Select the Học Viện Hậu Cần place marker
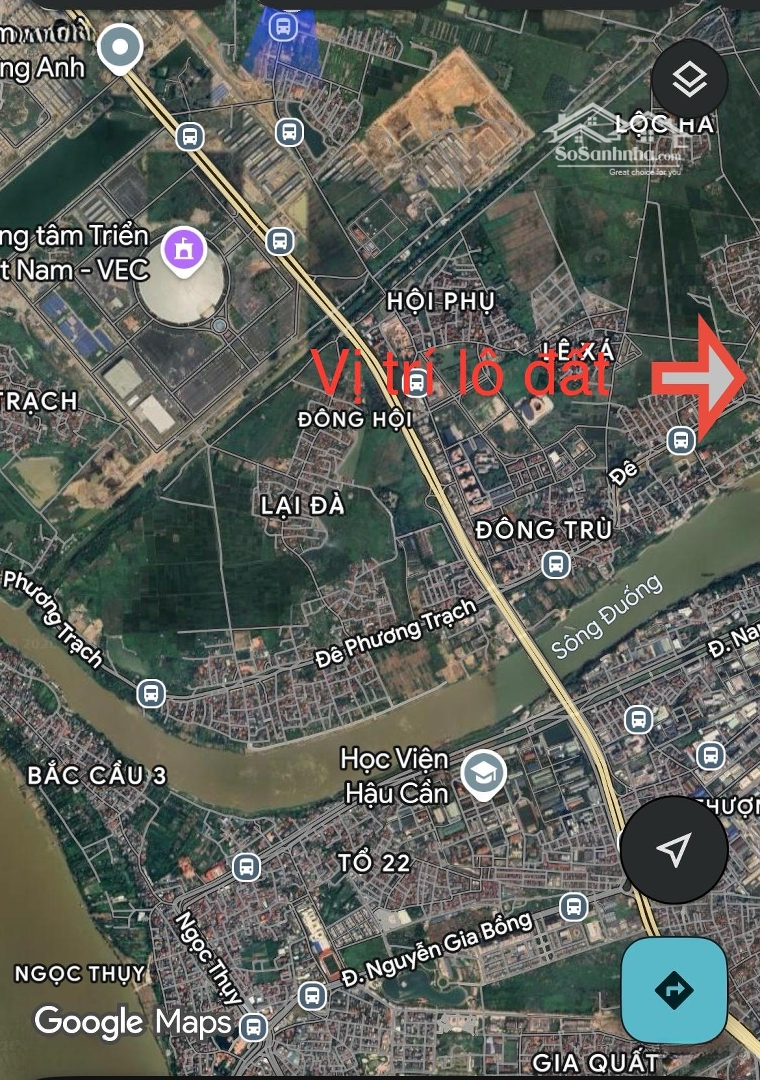The width and height of the screenshot is (760, 1080). click(484, 773)
